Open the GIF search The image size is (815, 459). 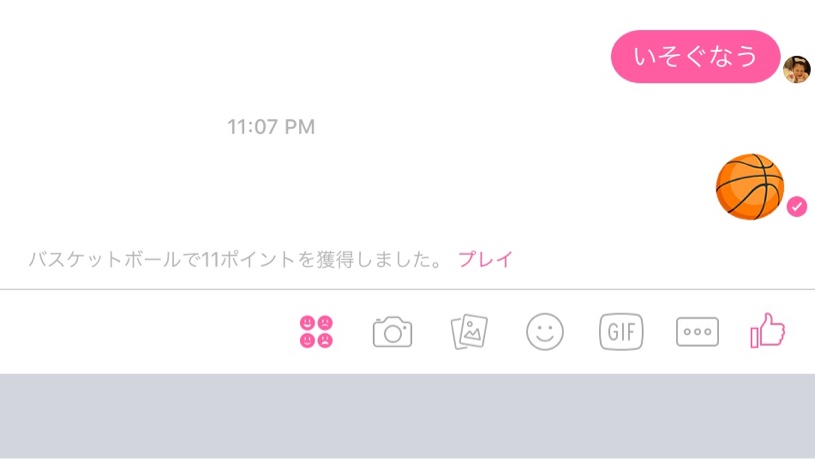coord(621,332)
